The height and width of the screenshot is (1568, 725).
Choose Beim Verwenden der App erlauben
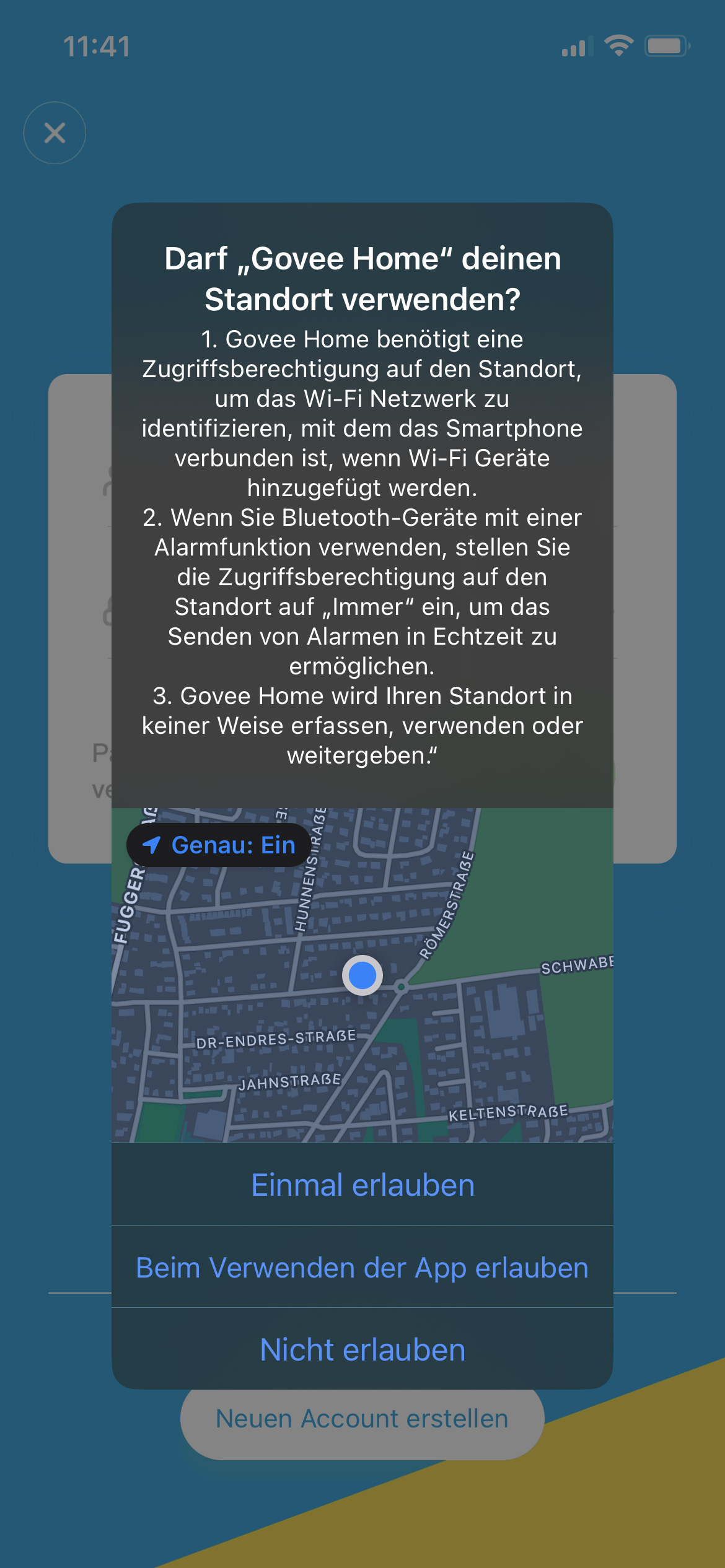click(362, 1267)
